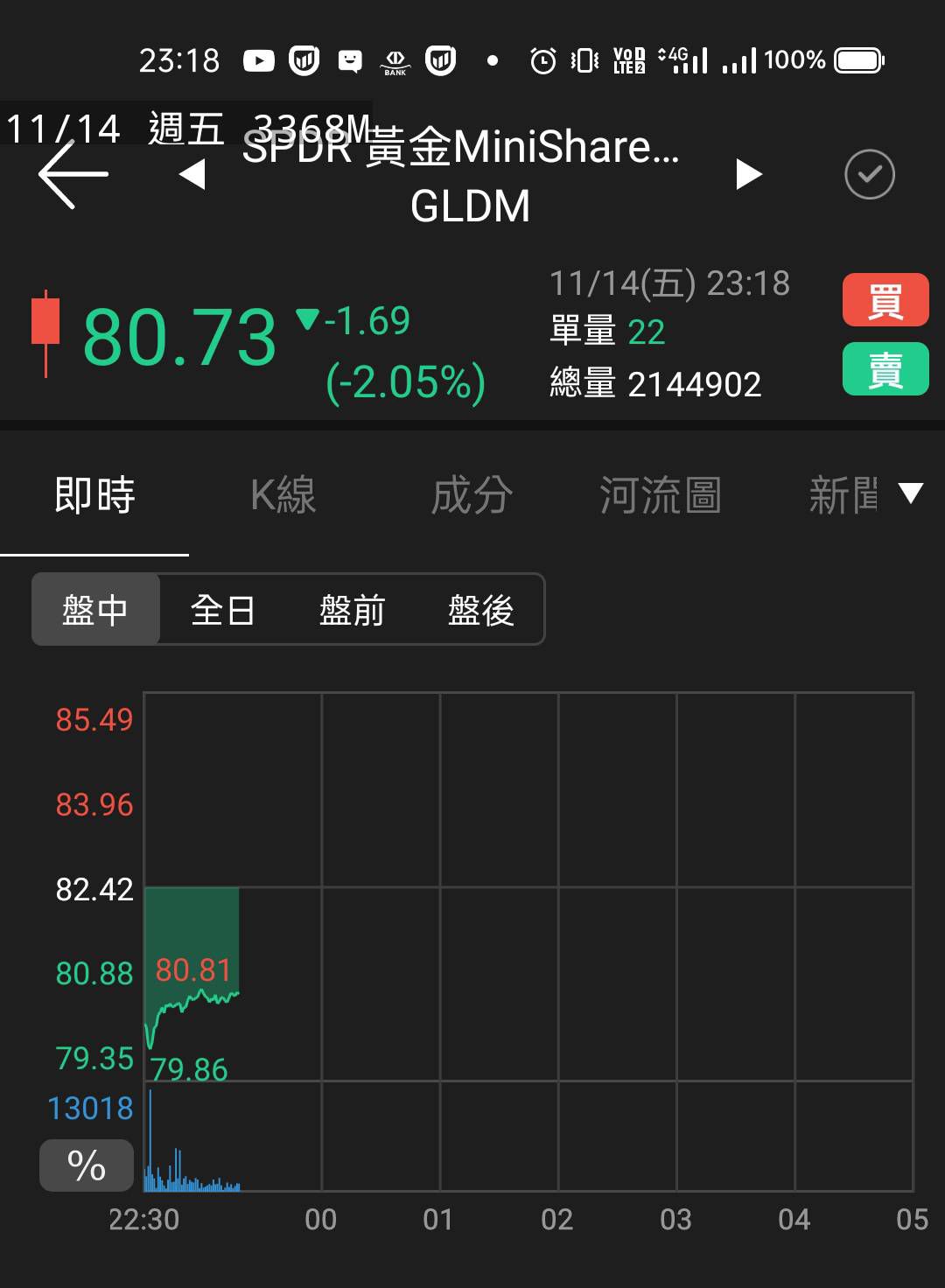Select 盤後 after-hours view

pyautogui.click(x=479, y=610)
